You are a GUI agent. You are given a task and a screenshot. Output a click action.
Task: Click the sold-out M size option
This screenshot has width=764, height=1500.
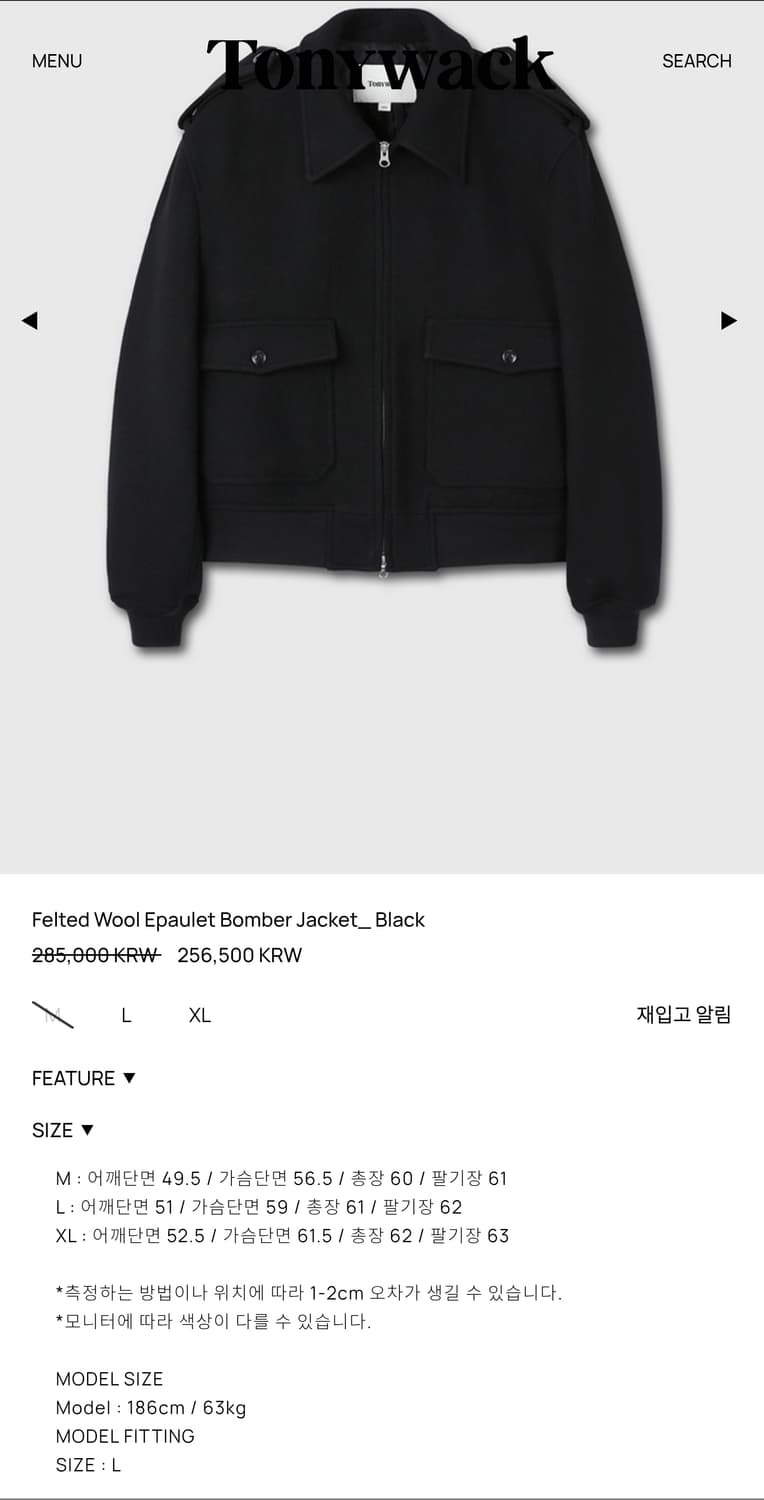(53, 1015)
